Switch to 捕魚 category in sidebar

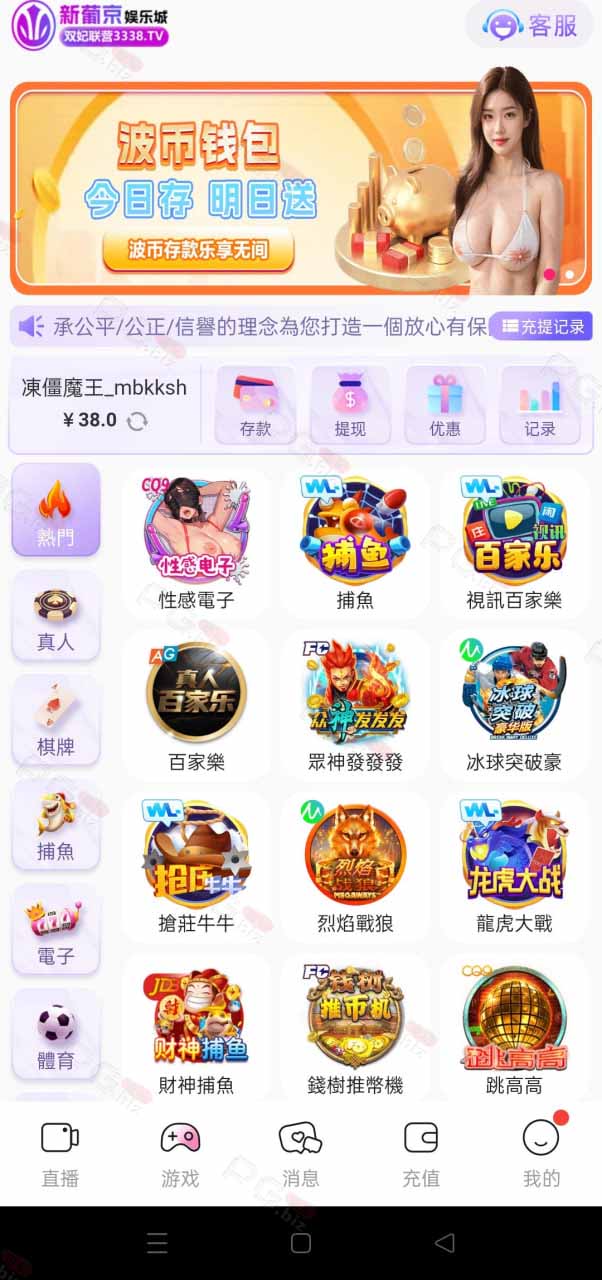click(56, 827)
